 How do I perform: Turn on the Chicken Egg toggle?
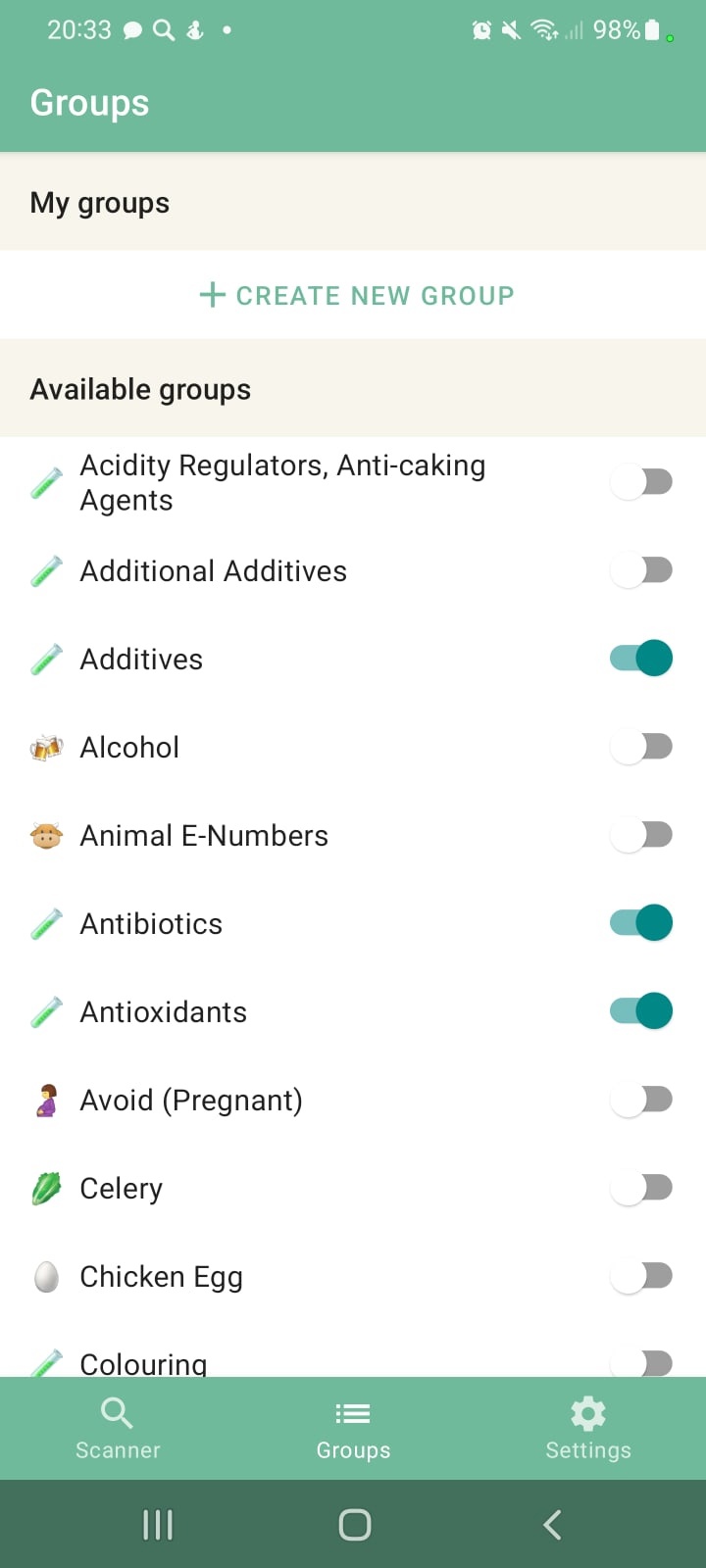click(641, 1275)
